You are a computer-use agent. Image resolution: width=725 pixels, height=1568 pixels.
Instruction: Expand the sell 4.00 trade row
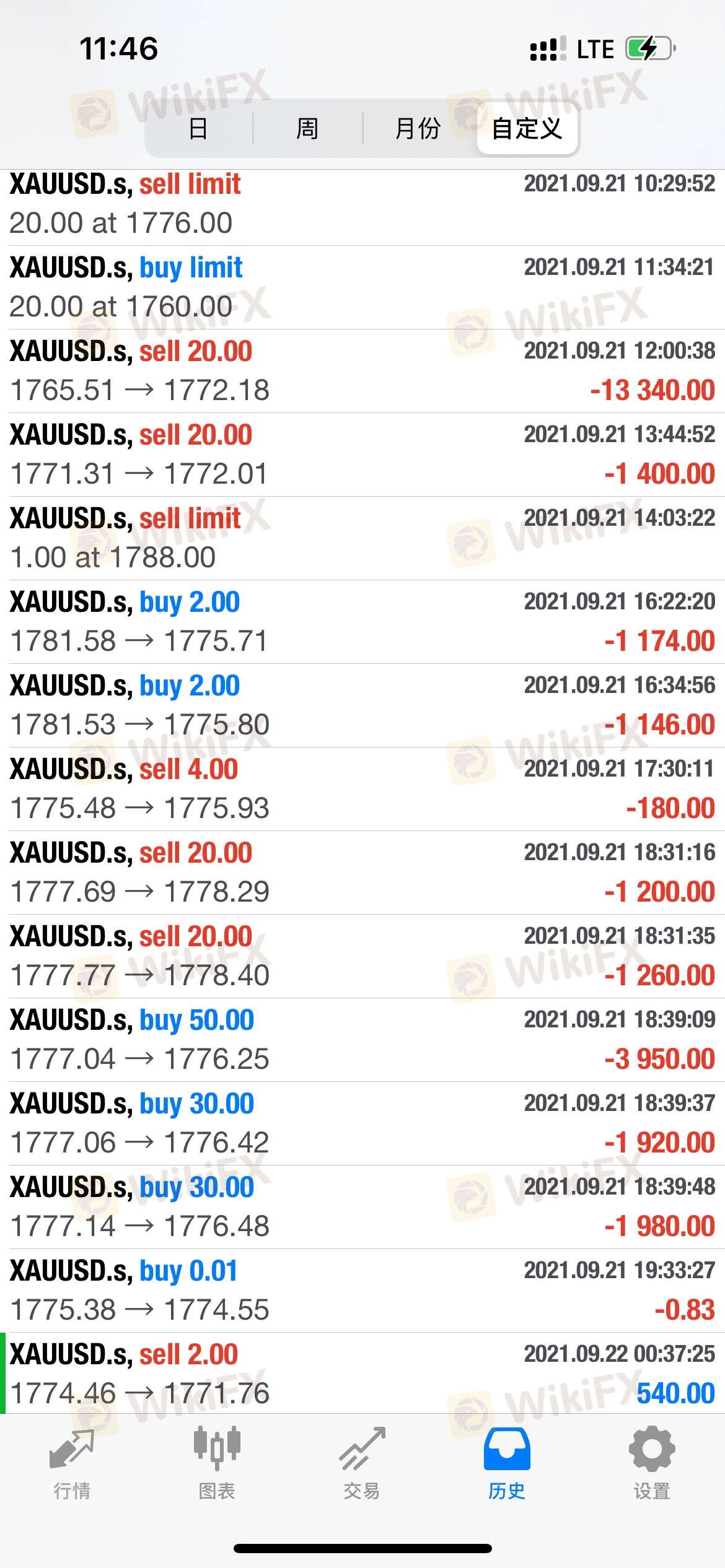click(362, 789)
